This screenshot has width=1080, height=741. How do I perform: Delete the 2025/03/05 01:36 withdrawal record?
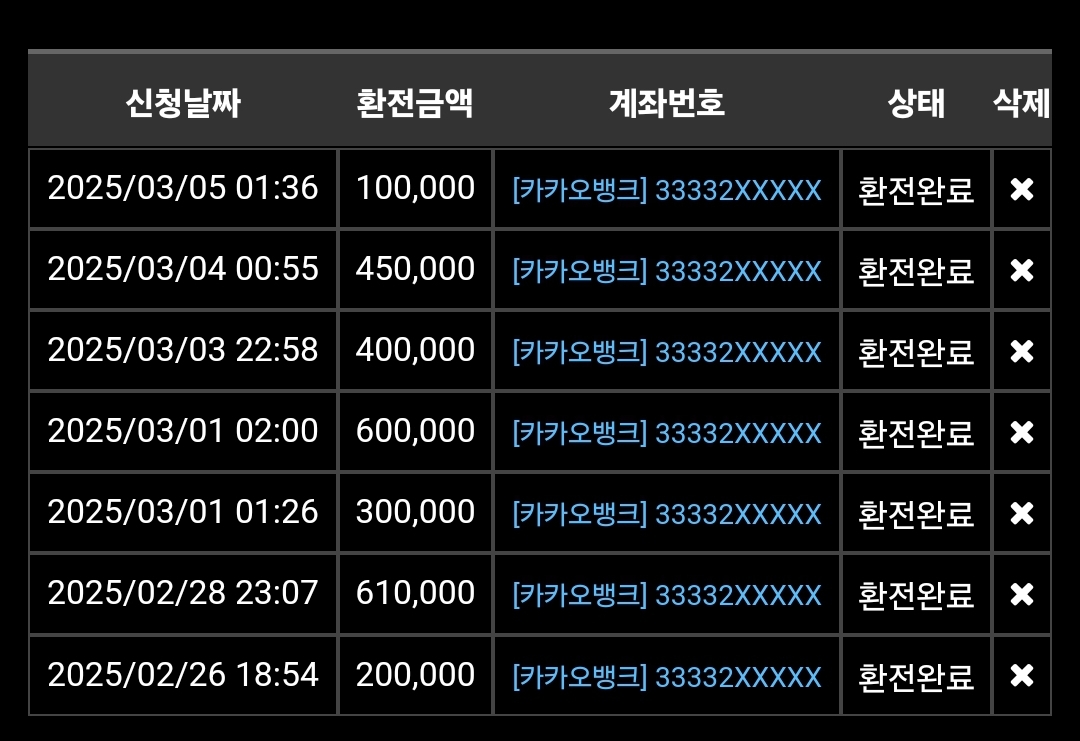point(1021,189)
